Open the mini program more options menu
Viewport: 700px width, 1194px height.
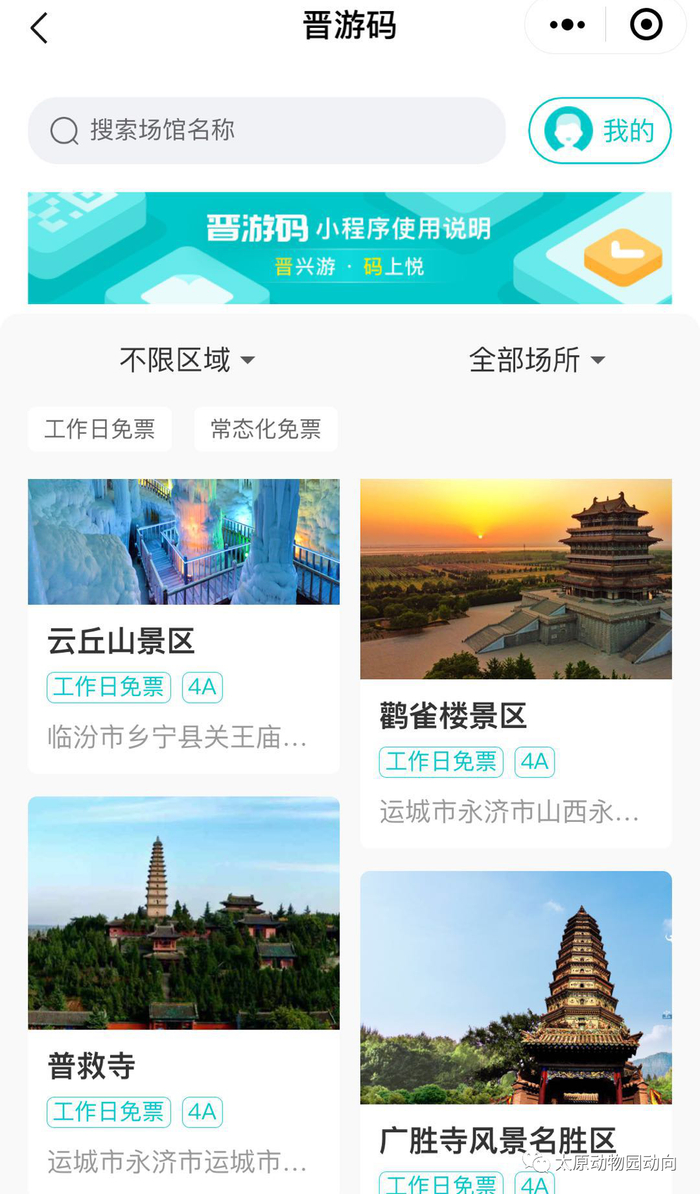click(567, 26)
